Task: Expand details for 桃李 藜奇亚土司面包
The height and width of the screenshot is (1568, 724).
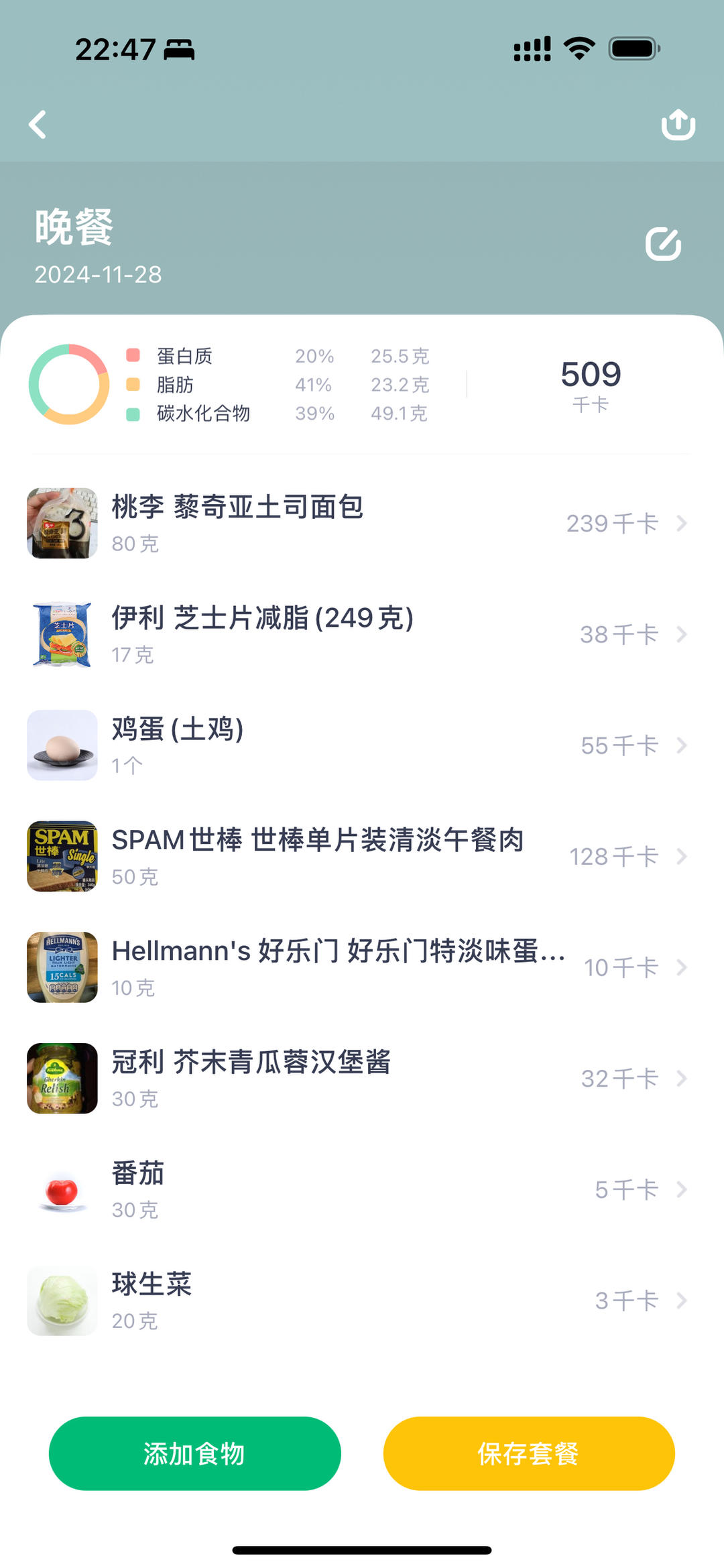Action: point(682,524)
